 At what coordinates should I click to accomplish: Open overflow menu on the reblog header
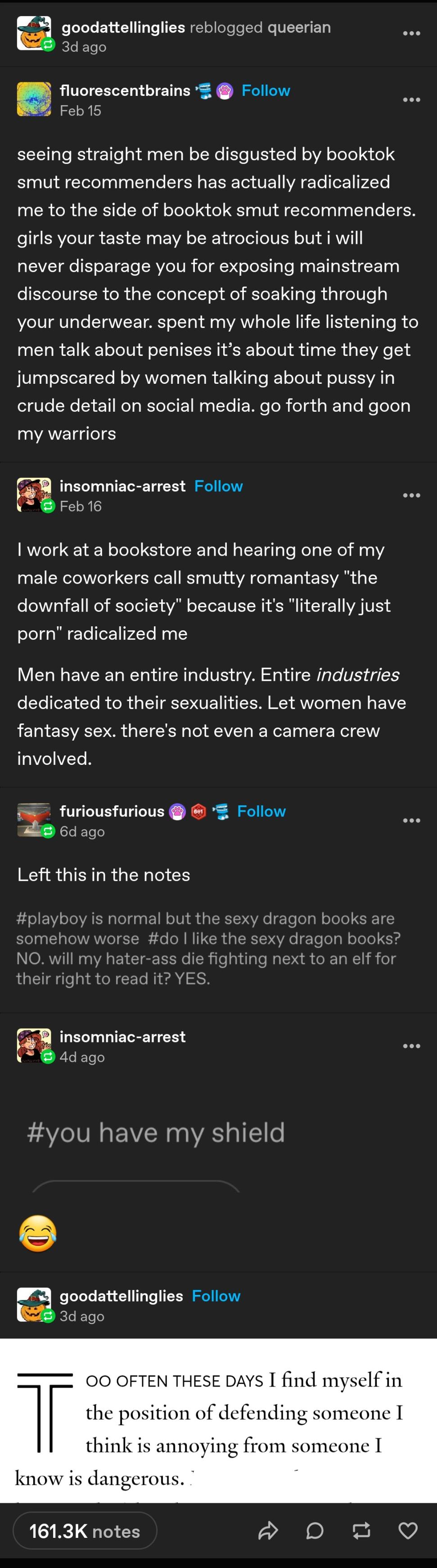411,33
